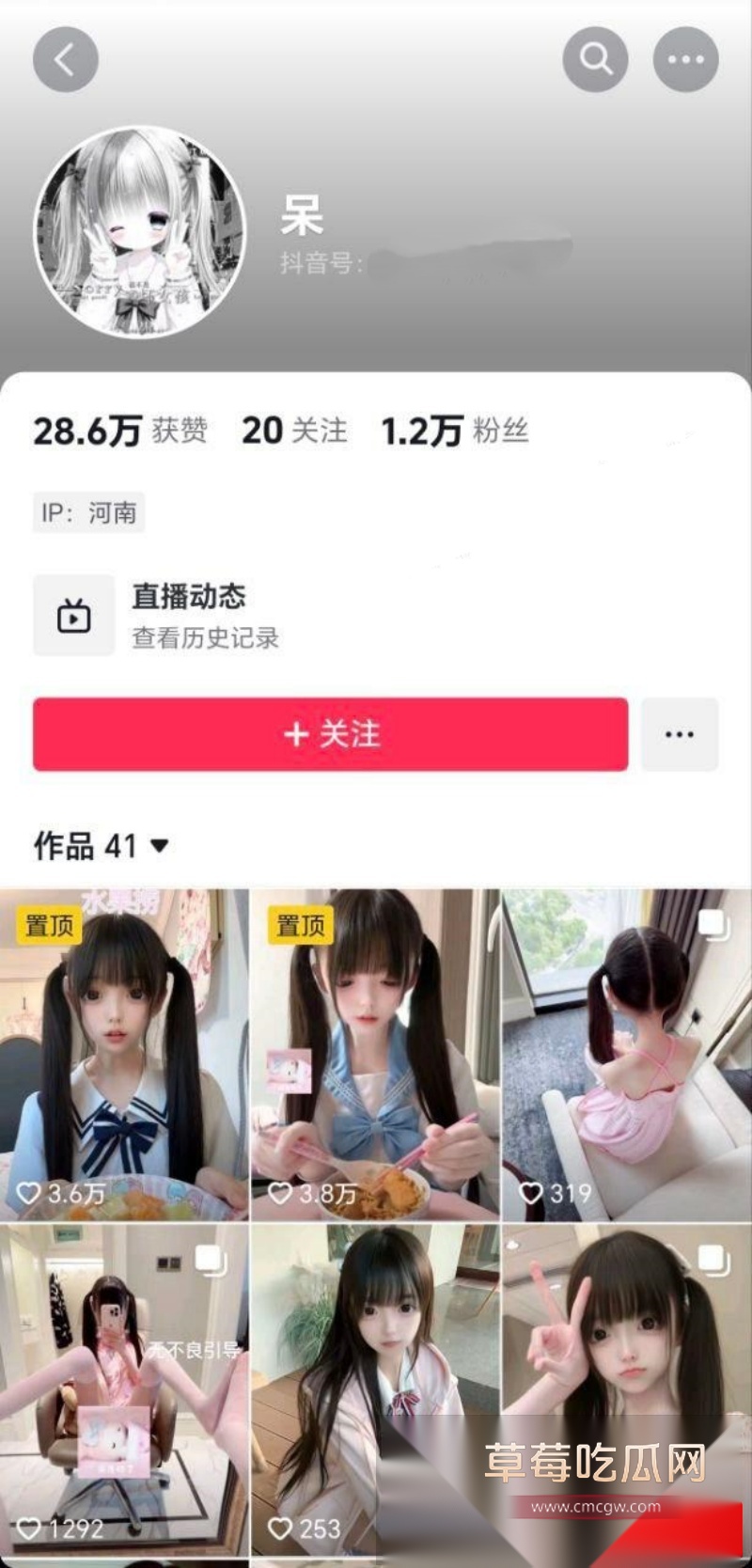Viewport: 752px width, 1568px height.
Task: Go back using the top-left arrow
Action: tap(65, 60)
